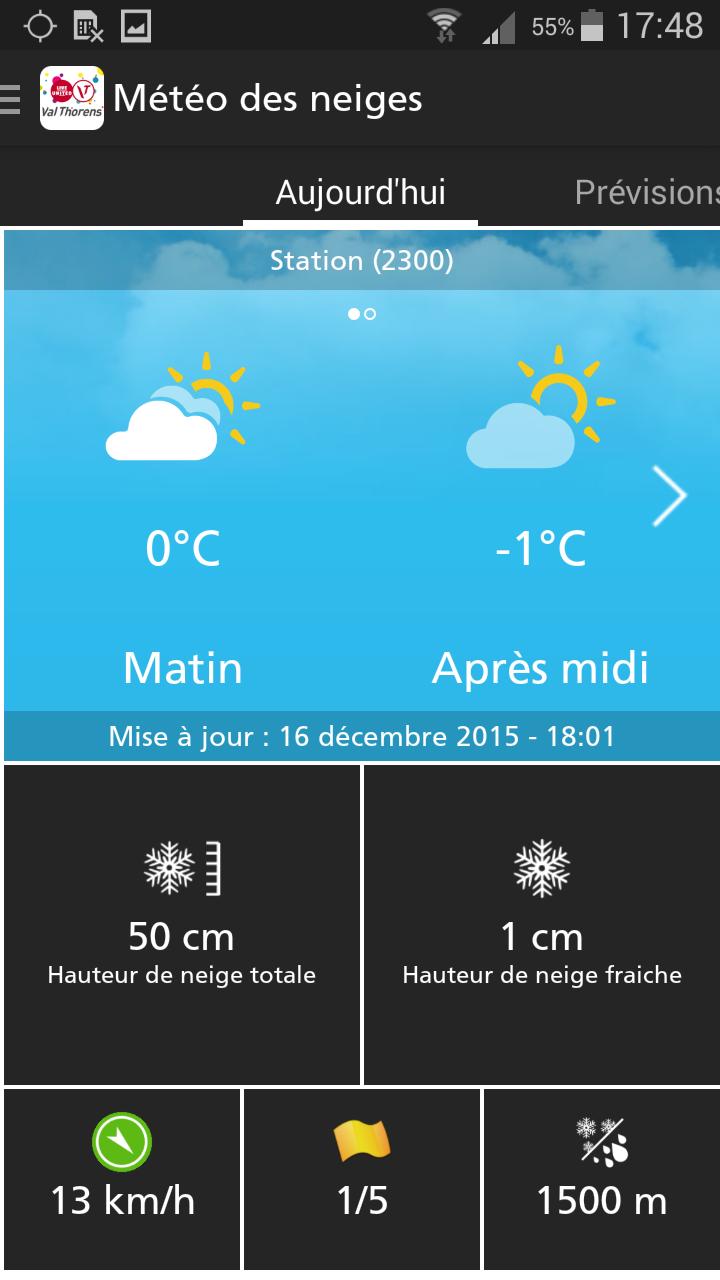
Task: Open the avalanche risk flag icon
Action: point(360,1138)
